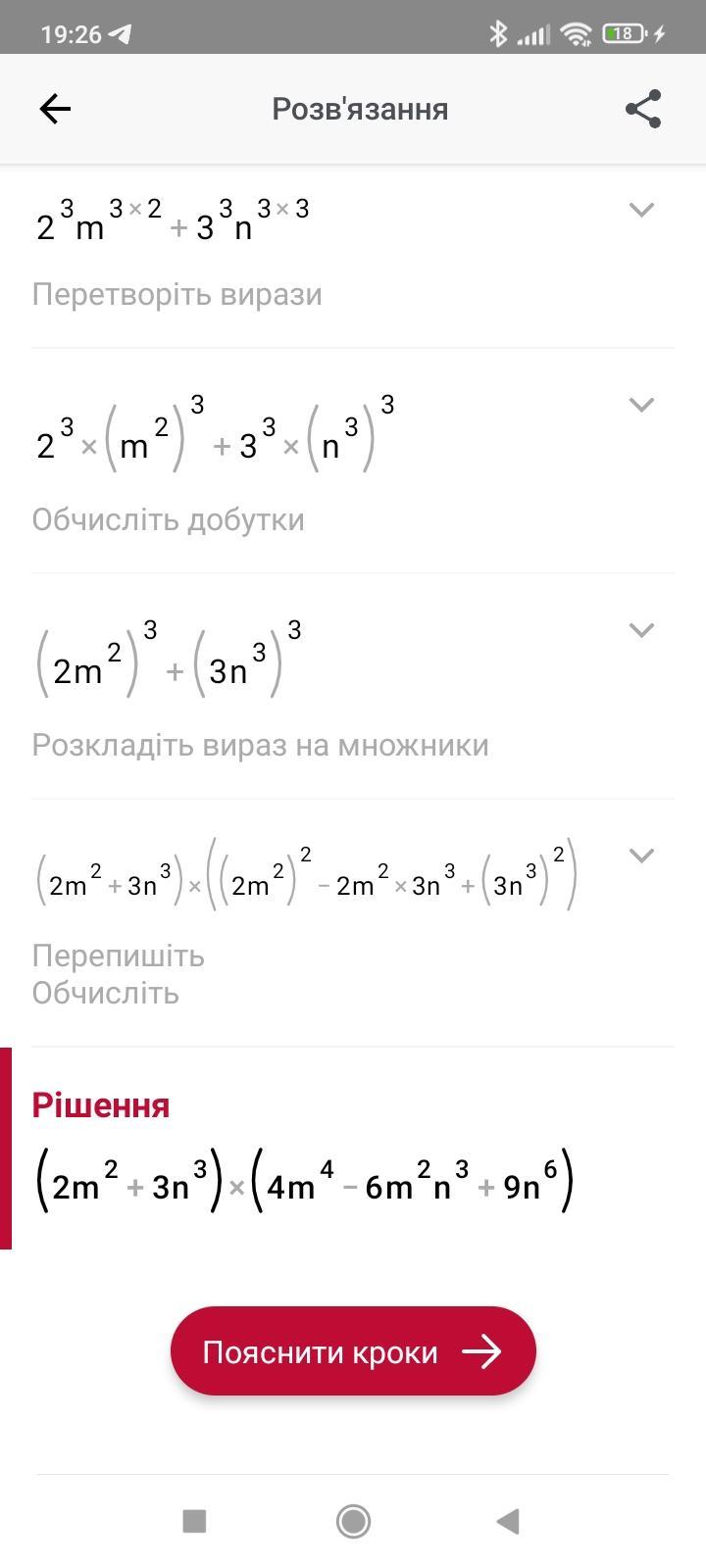The height and width of the screenshot is (1568, 706).
Task: Share this solution
Action: [643, 109]
